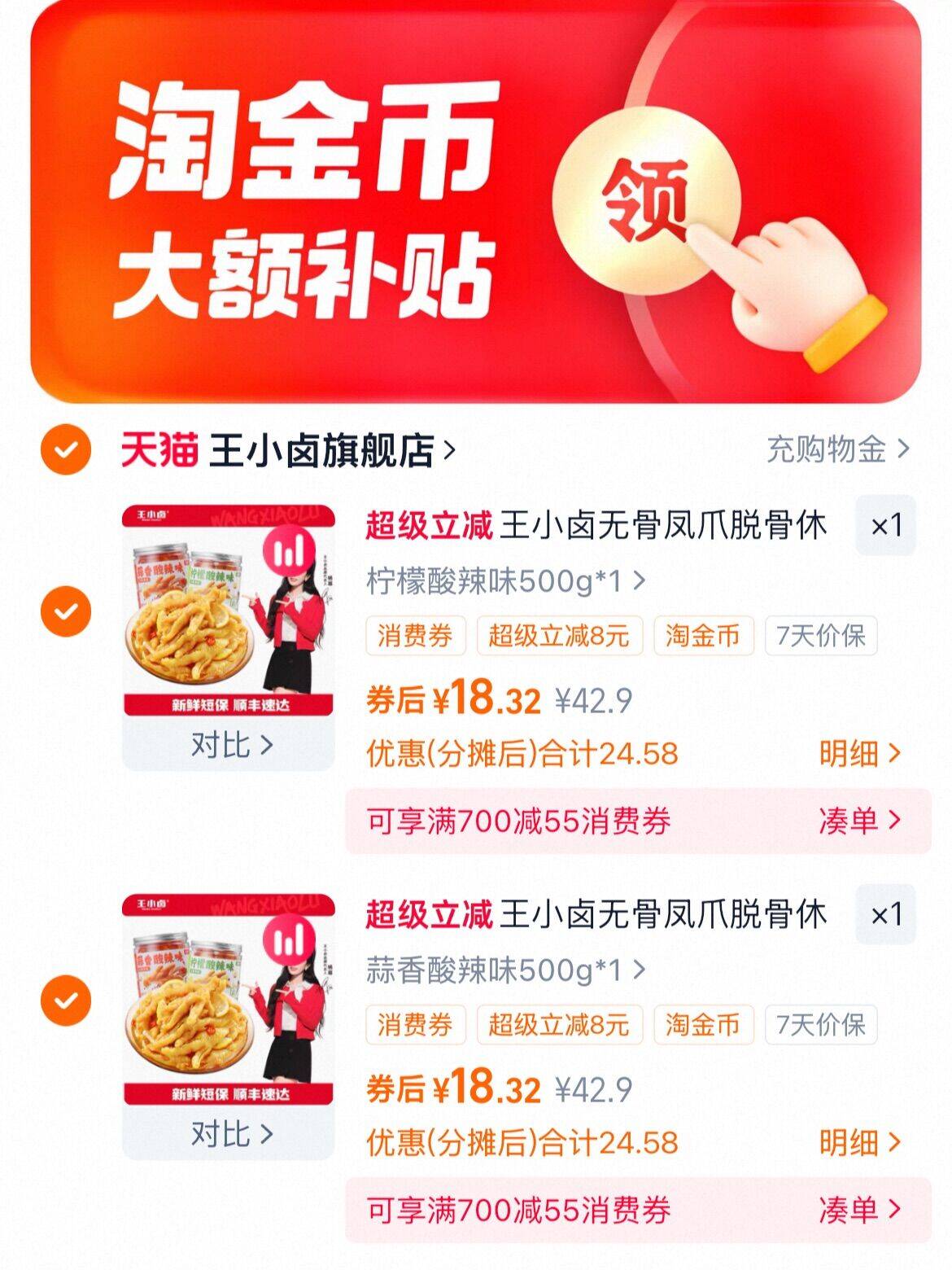This screenshot has width=952, height=1270.
Task: Open 充购物金 top-up link
Action: (x=837, y=449)
